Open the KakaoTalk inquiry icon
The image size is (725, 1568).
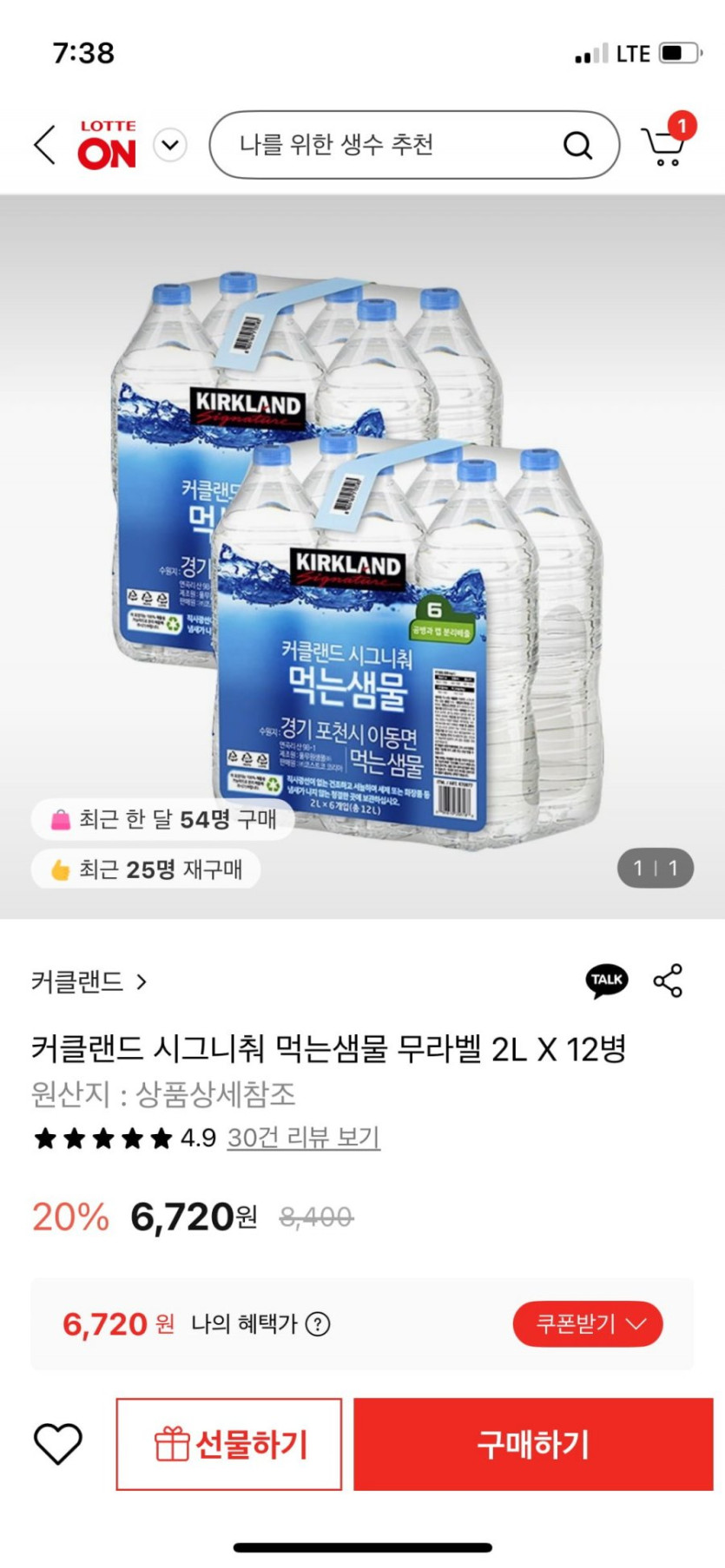pos(606,981)
